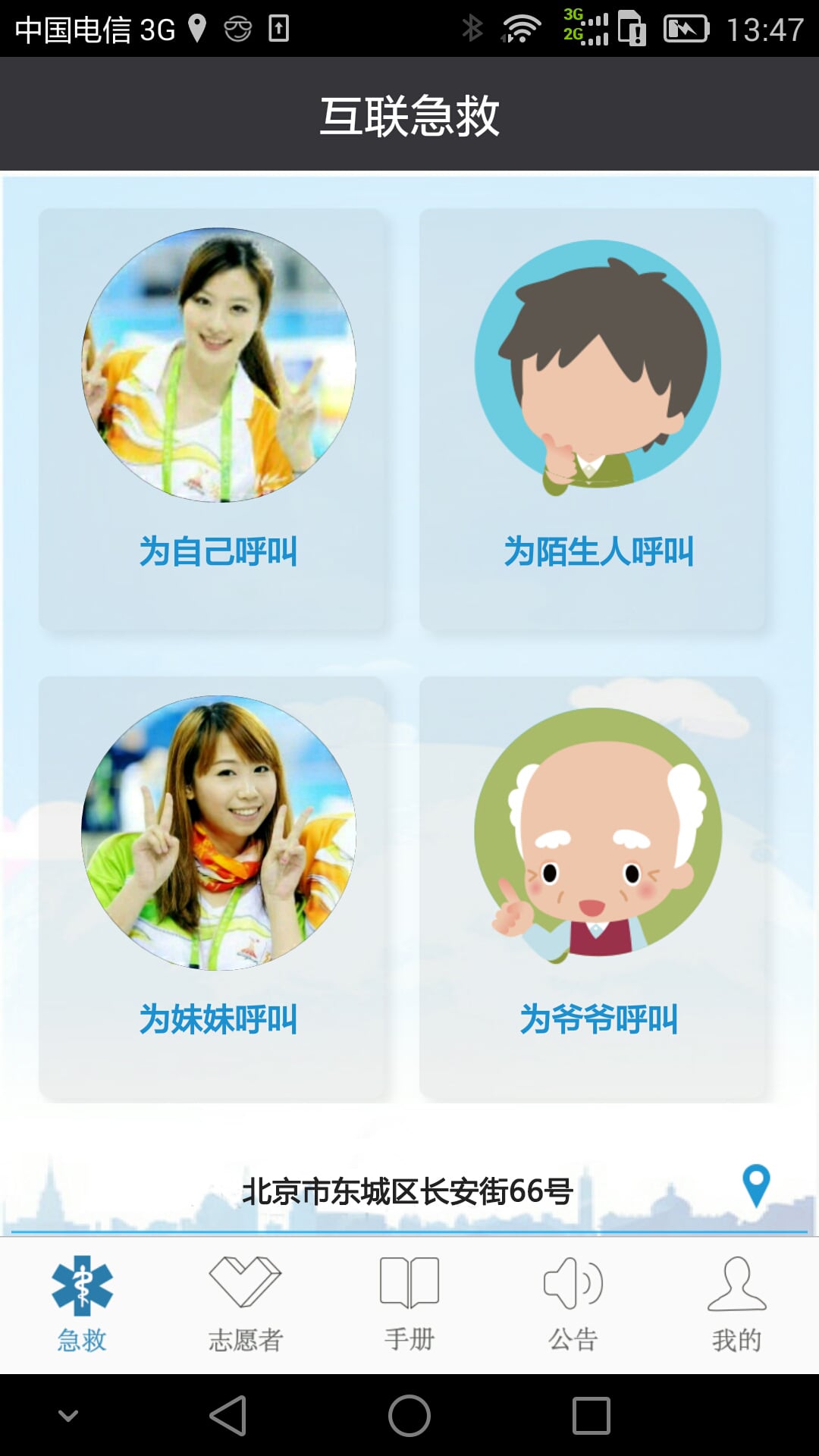Open the 志愿者 volunteer heart icon
This screenshot has width=819, height=1456.
click(244, 1282)
